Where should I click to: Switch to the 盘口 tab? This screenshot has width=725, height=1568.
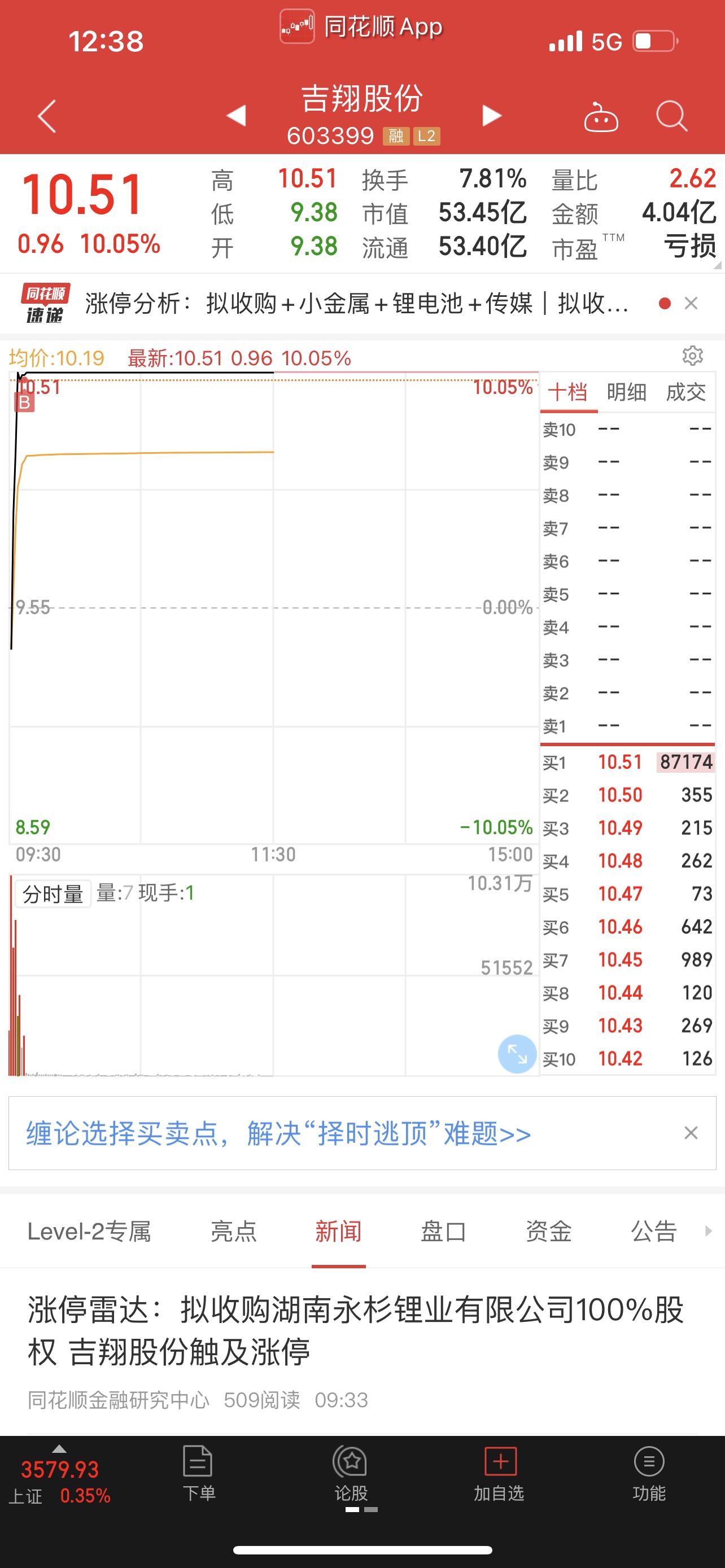point(443,1232)
